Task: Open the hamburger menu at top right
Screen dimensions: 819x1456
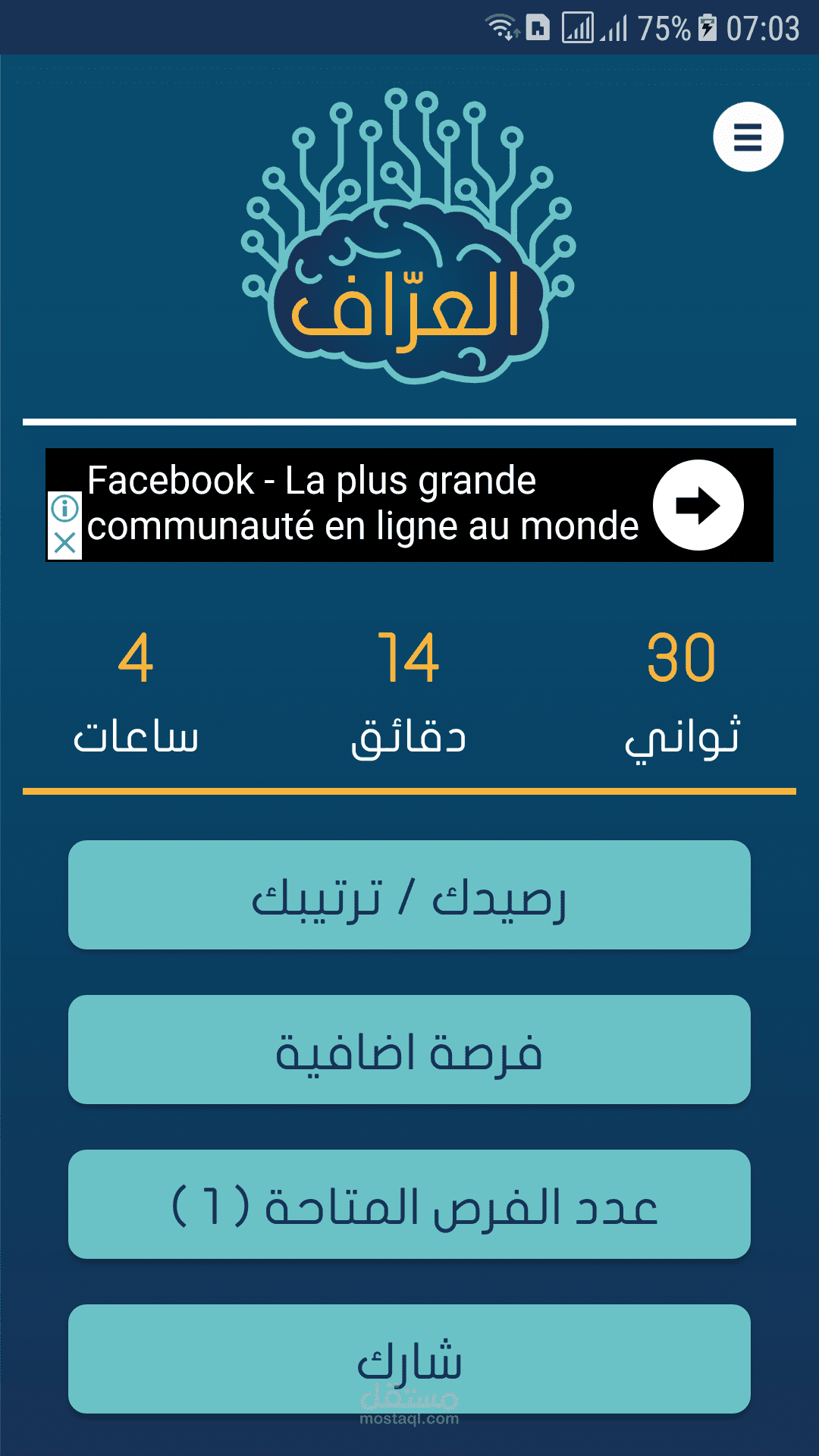Action: tap(747, 136)
